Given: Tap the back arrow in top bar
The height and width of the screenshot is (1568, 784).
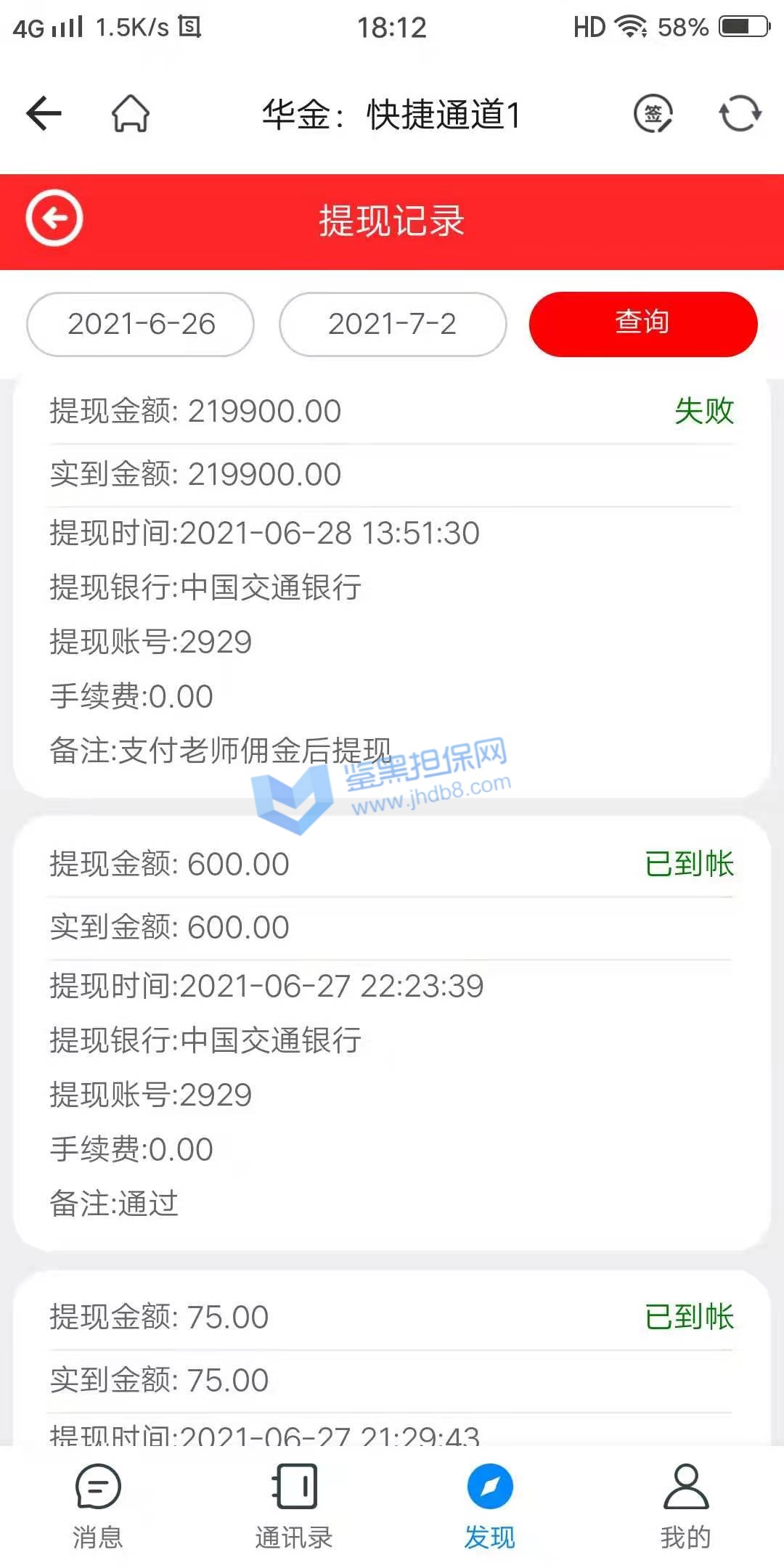Looking at the screenshot, I should coord(44,114).
